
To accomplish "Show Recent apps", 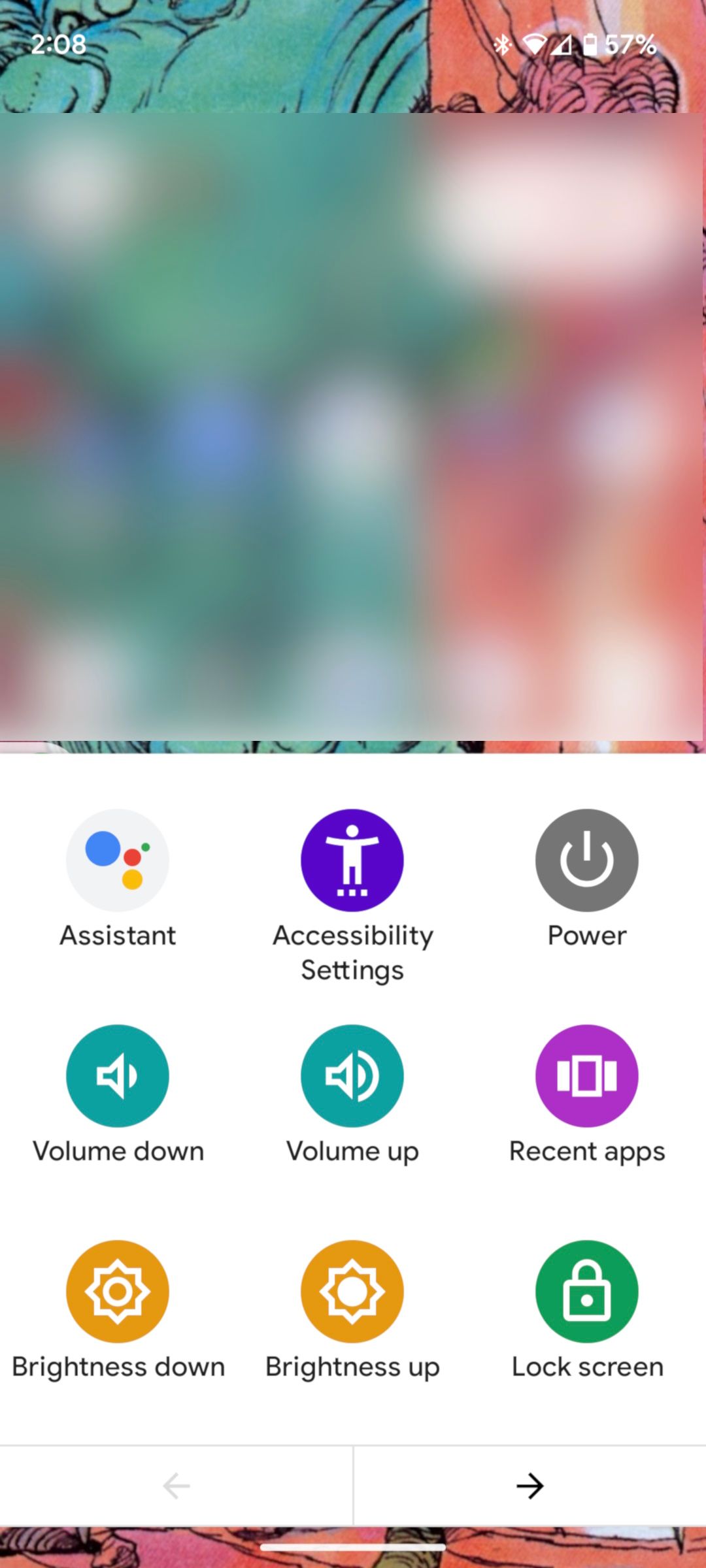I will [x=586, y=1075].
